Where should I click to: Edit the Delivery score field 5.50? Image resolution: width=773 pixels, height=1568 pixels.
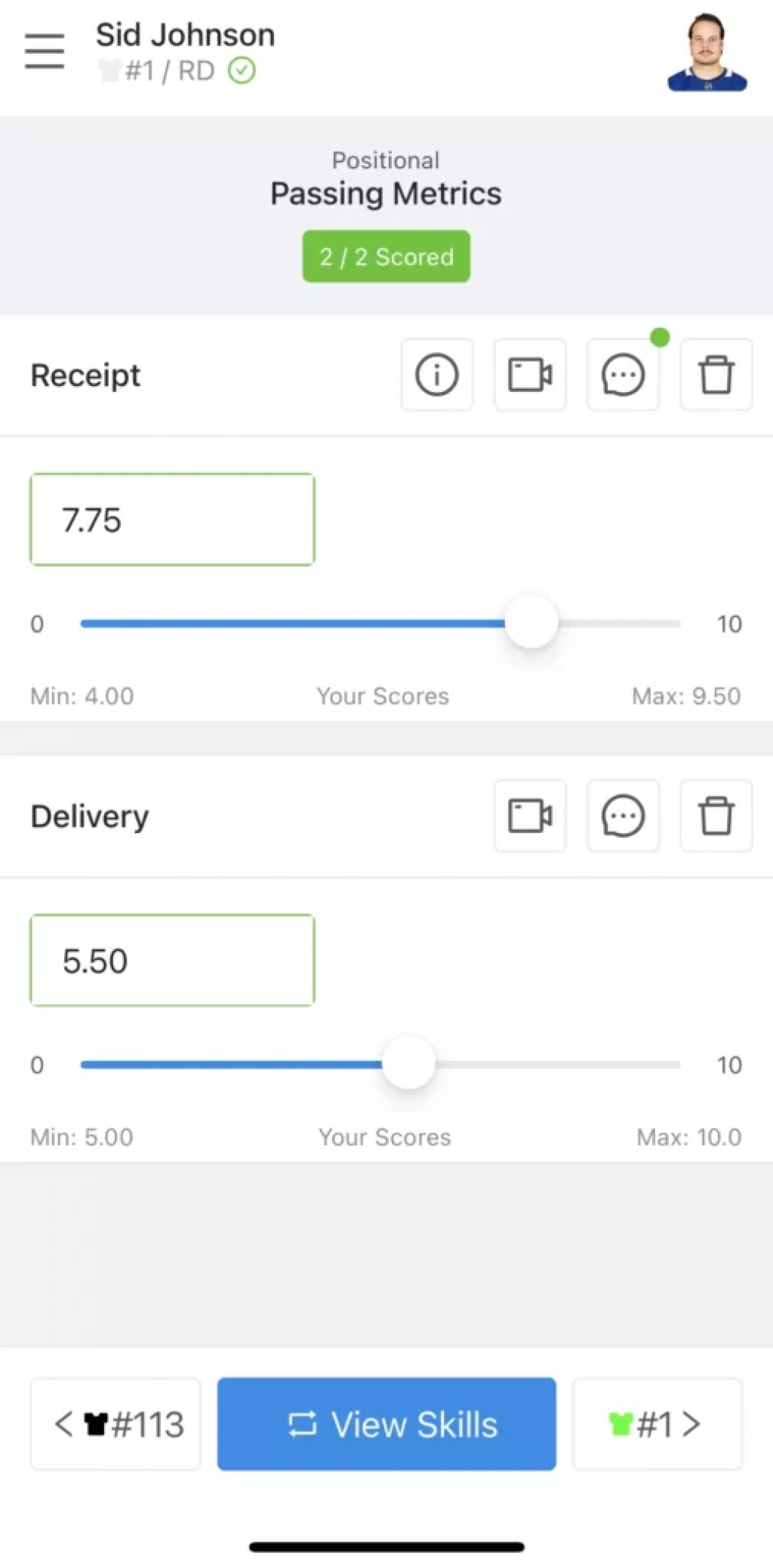pyautogui.click(x=172, y=960)
